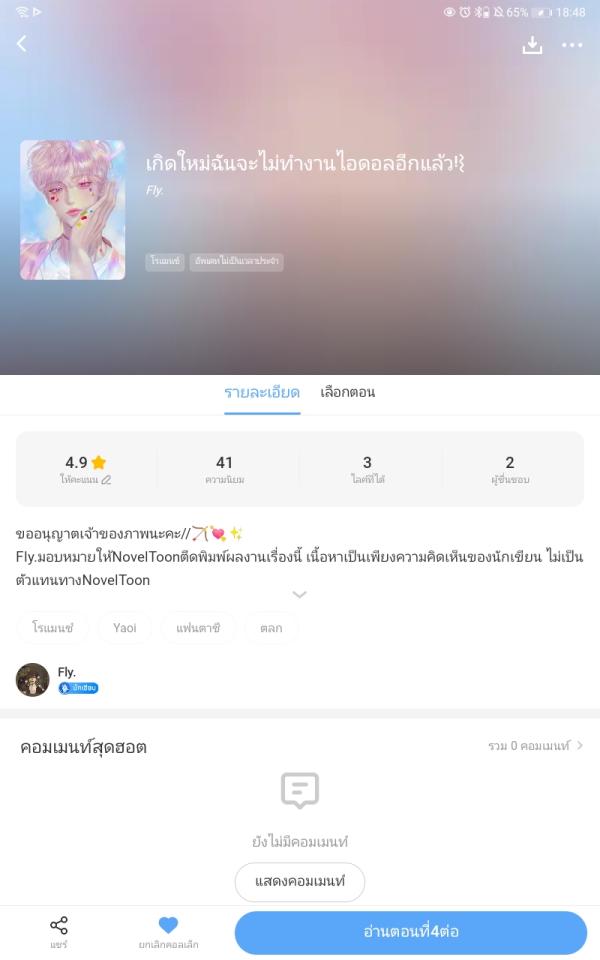Tap the แสดงคอมเมนท์ button

pos(299,881)
